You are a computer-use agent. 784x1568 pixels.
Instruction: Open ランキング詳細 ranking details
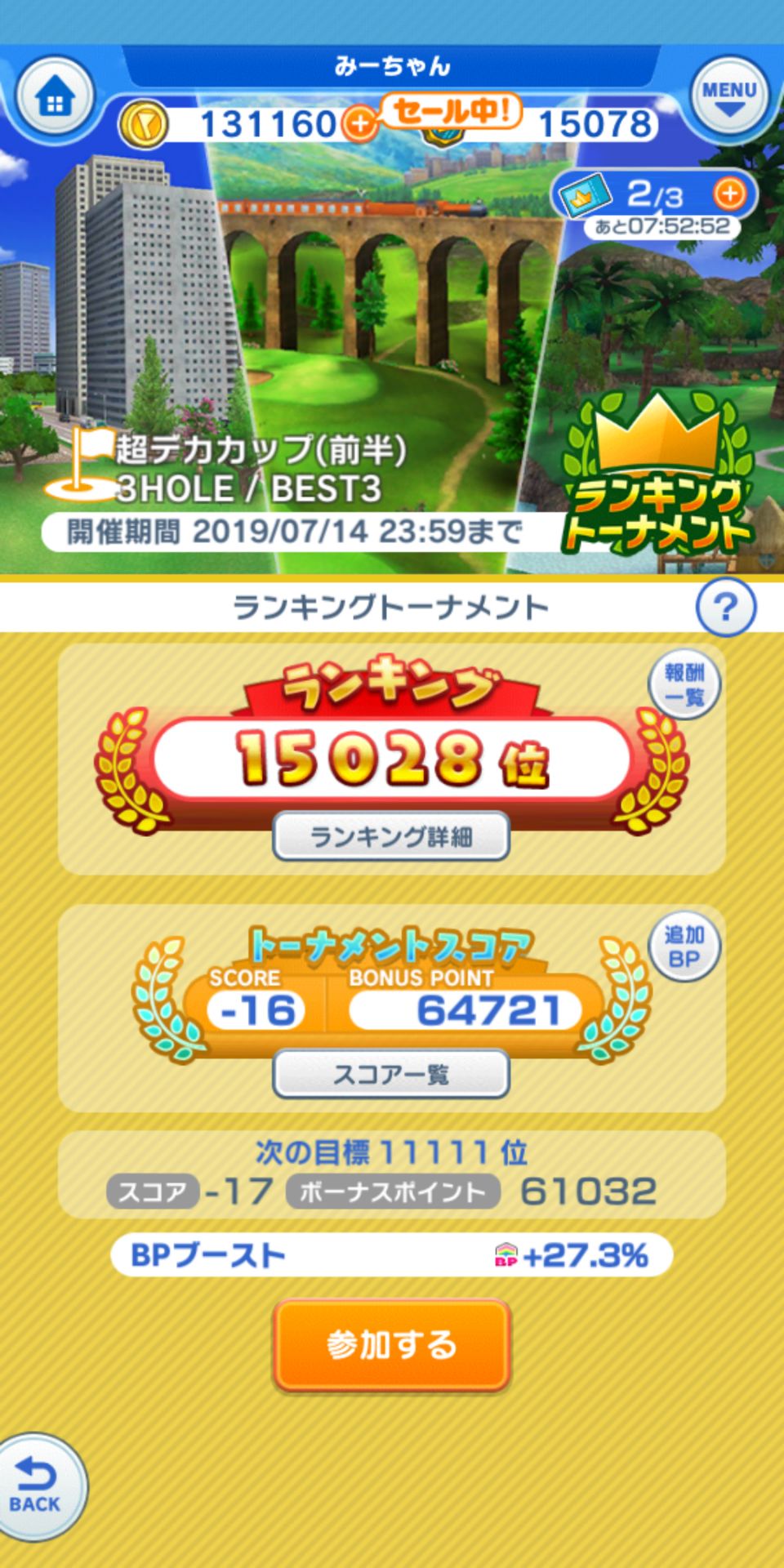tap(391, 836)
